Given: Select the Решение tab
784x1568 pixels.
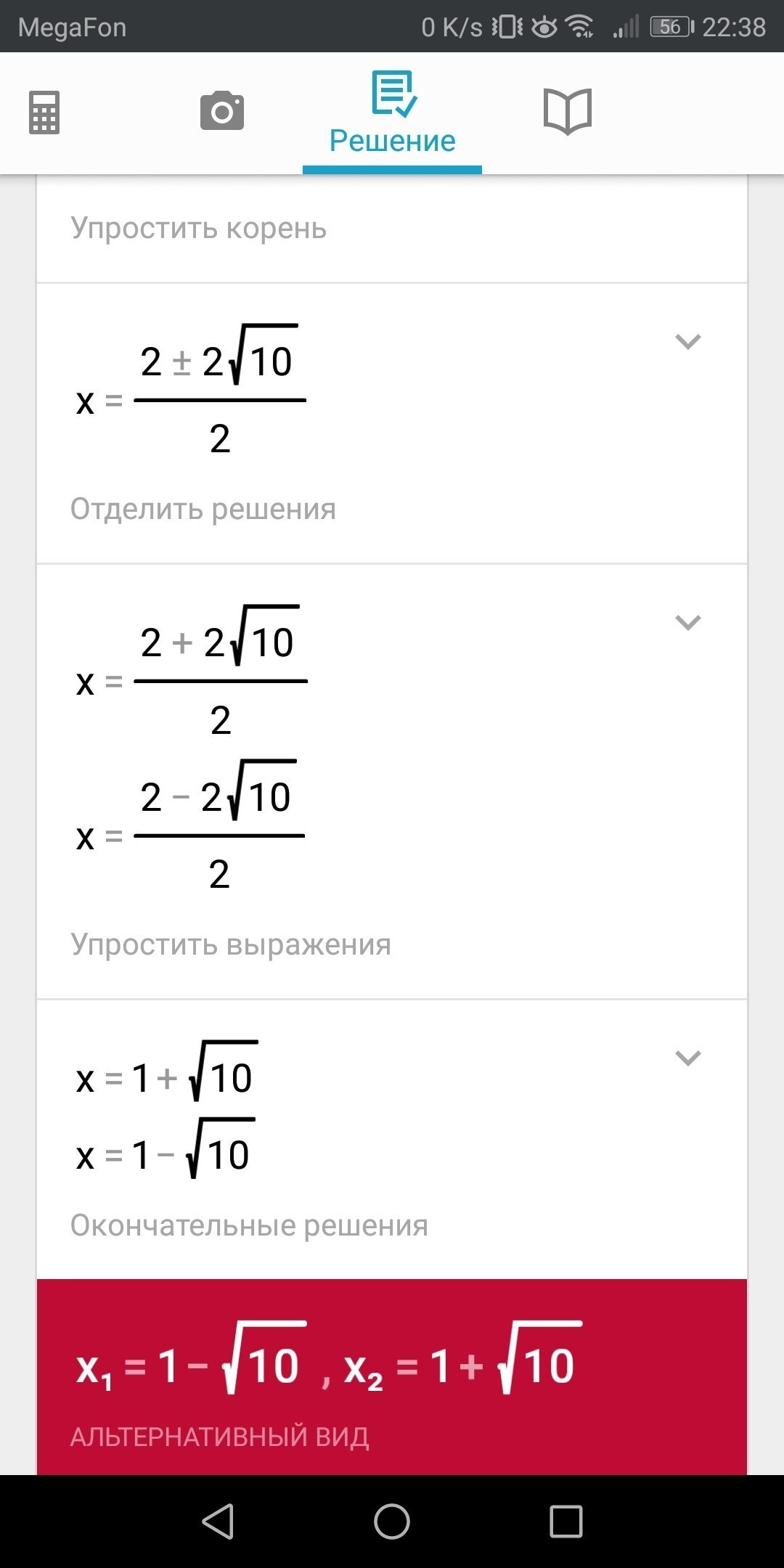Looking at the screenshot, I should [392, 114].
